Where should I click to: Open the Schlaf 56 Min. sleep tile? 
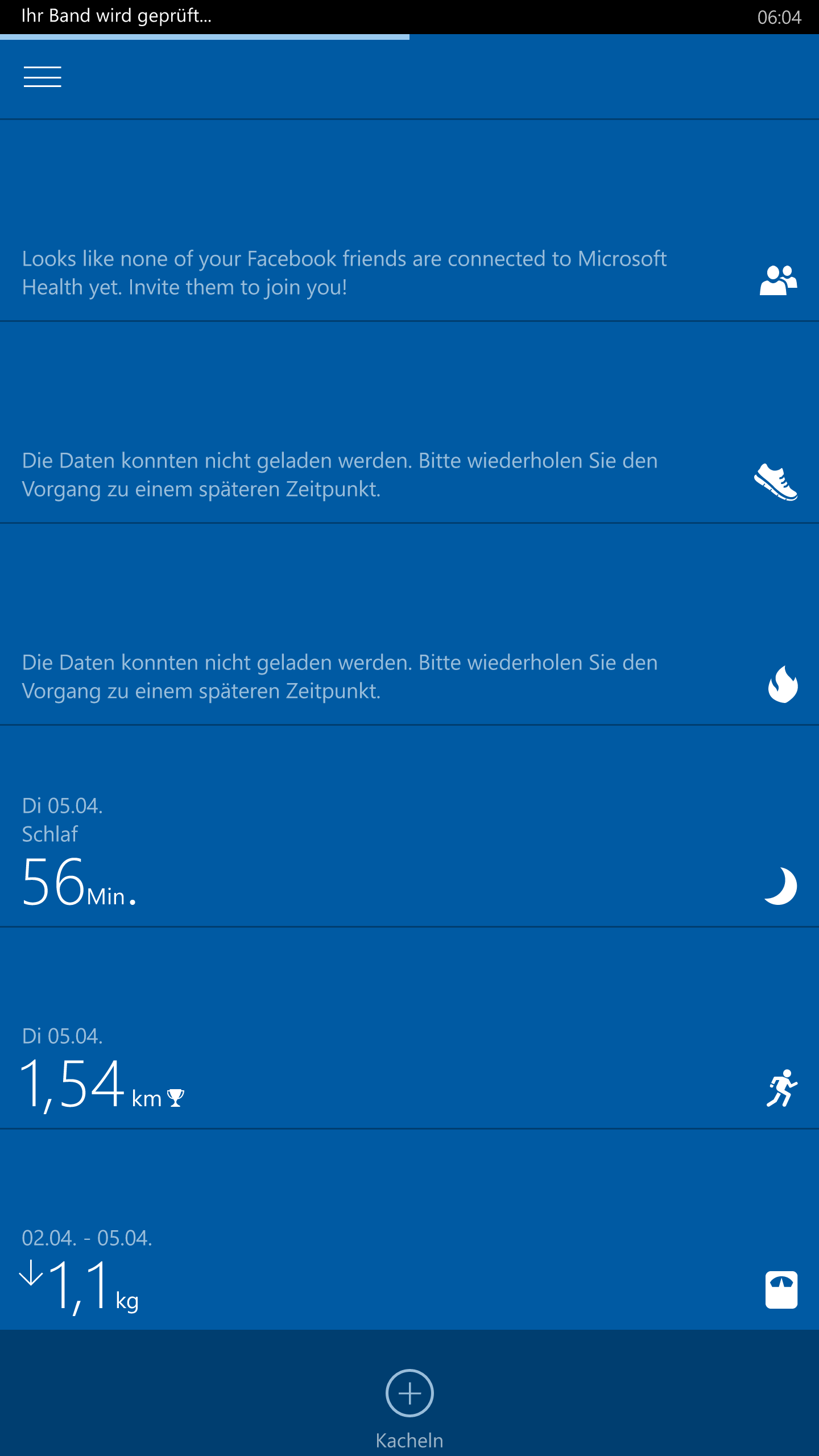[409, 826]
